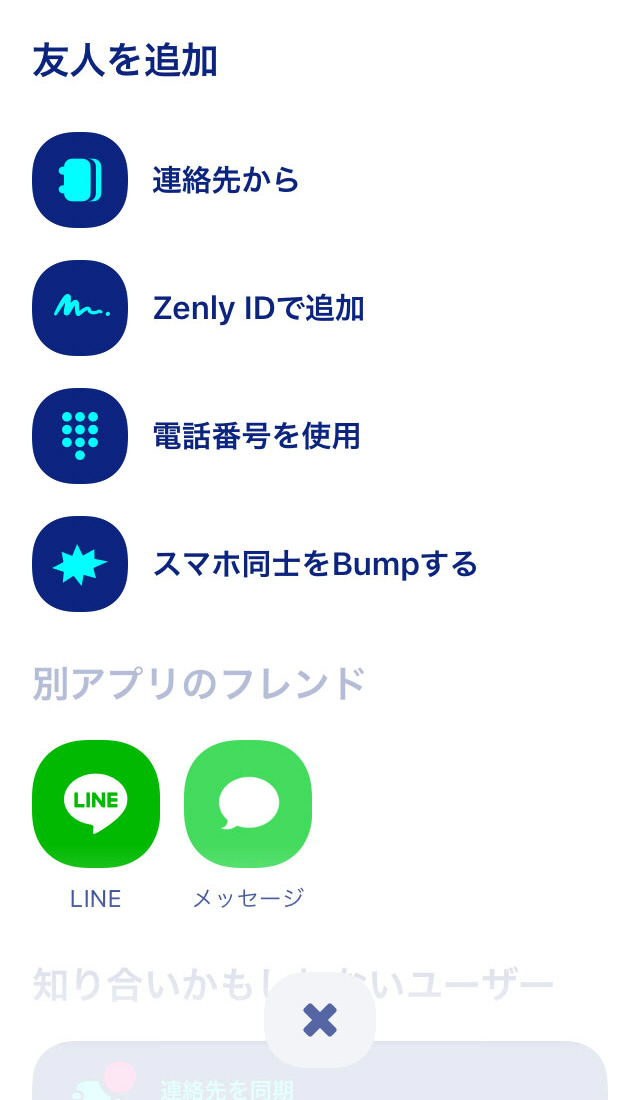Close the add friend screen with X
The height and width of the screenshot is (1100, 640).
coord(320,1019)
